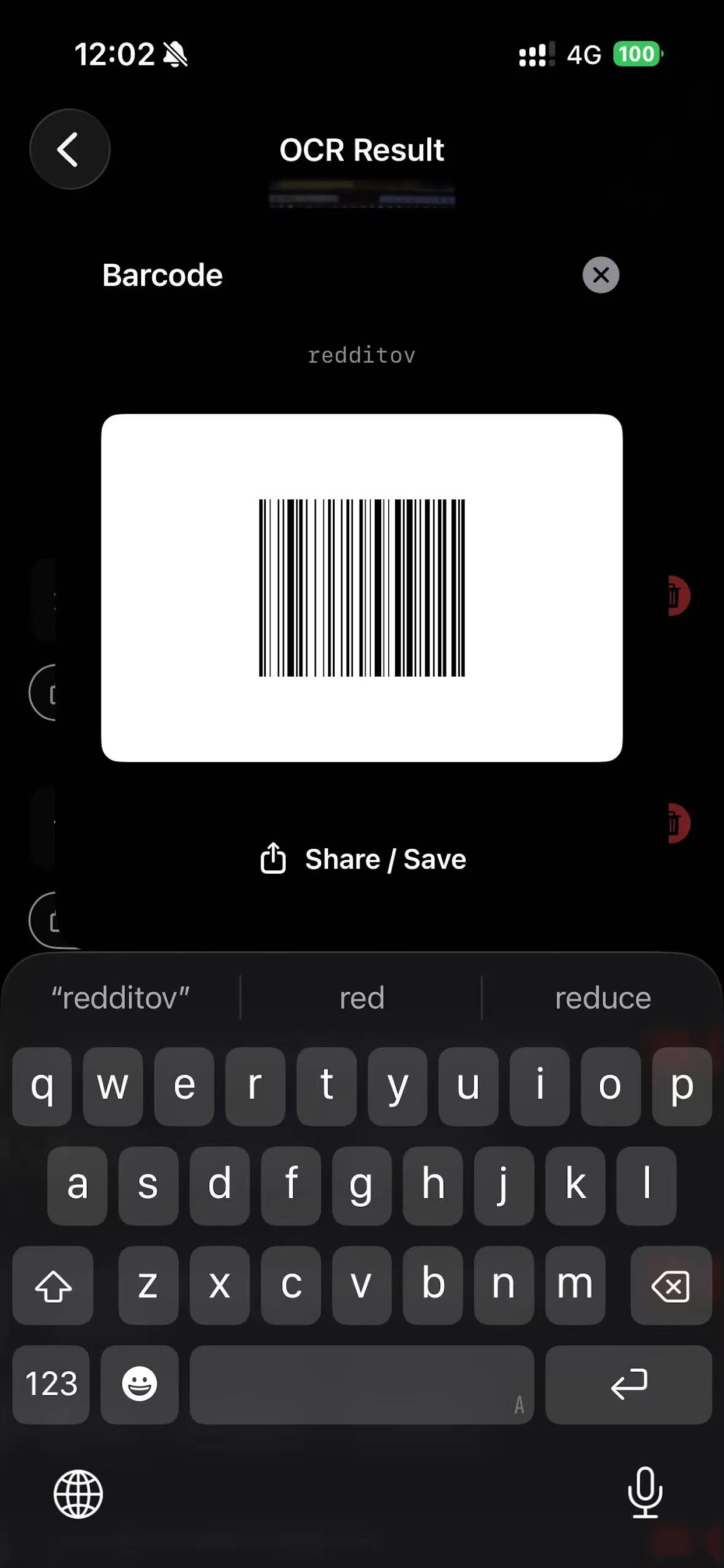
Task: Select the "redditov" keyboard suggestion
Action: pyautogui.click(x=121, y=997)
